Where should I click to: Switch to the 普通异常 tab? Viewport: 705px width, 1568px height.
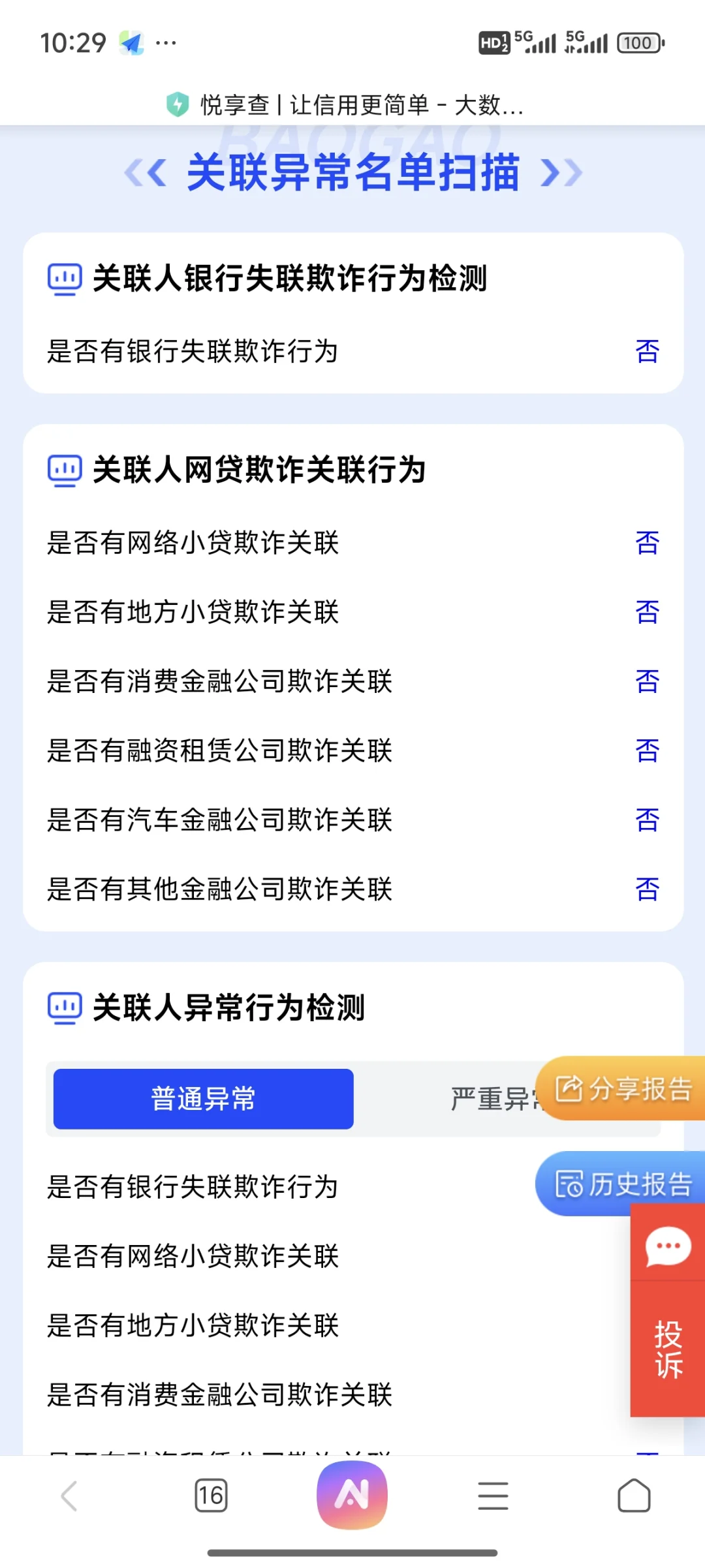point(203,1099)
